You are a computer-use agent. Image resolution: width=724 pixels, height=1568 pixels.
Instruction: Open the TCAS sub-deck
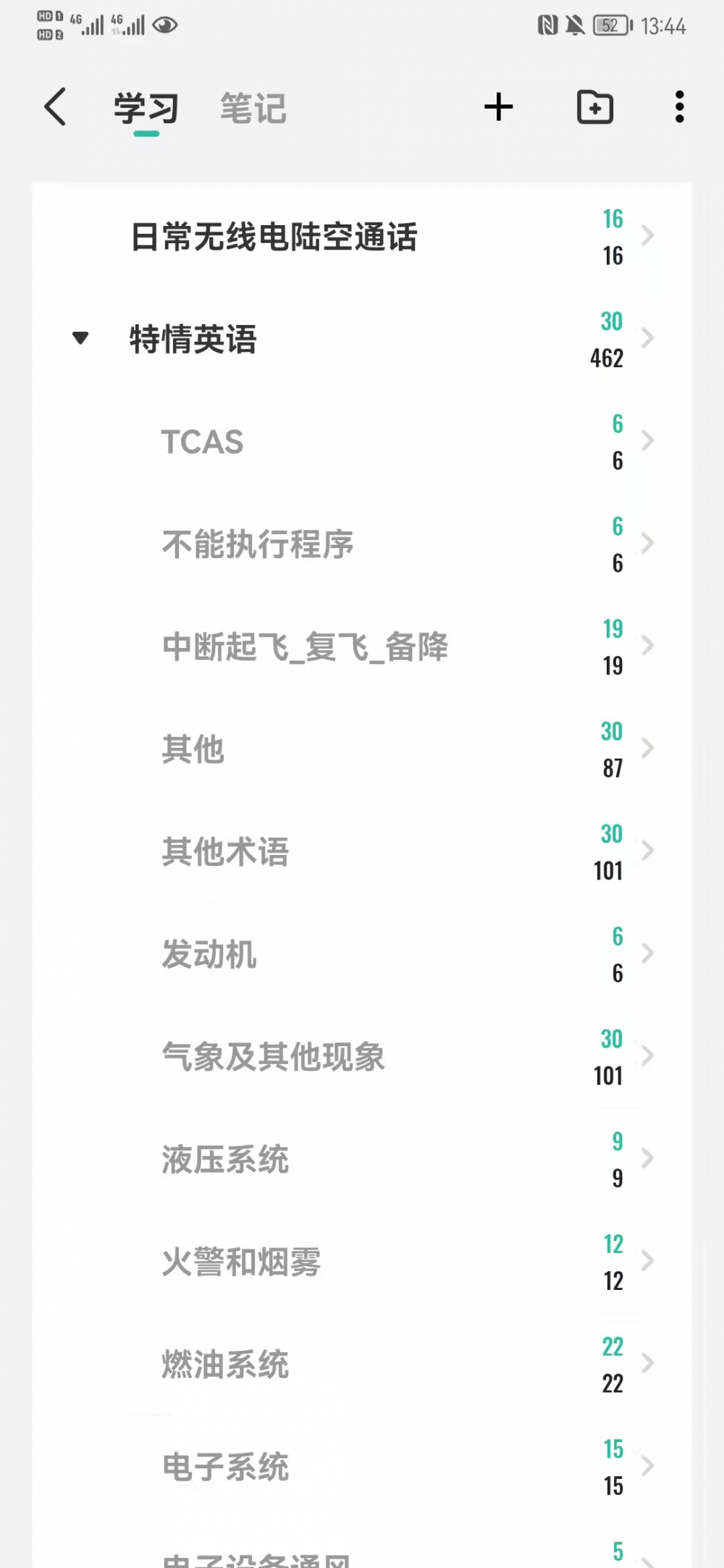point(202,442)
